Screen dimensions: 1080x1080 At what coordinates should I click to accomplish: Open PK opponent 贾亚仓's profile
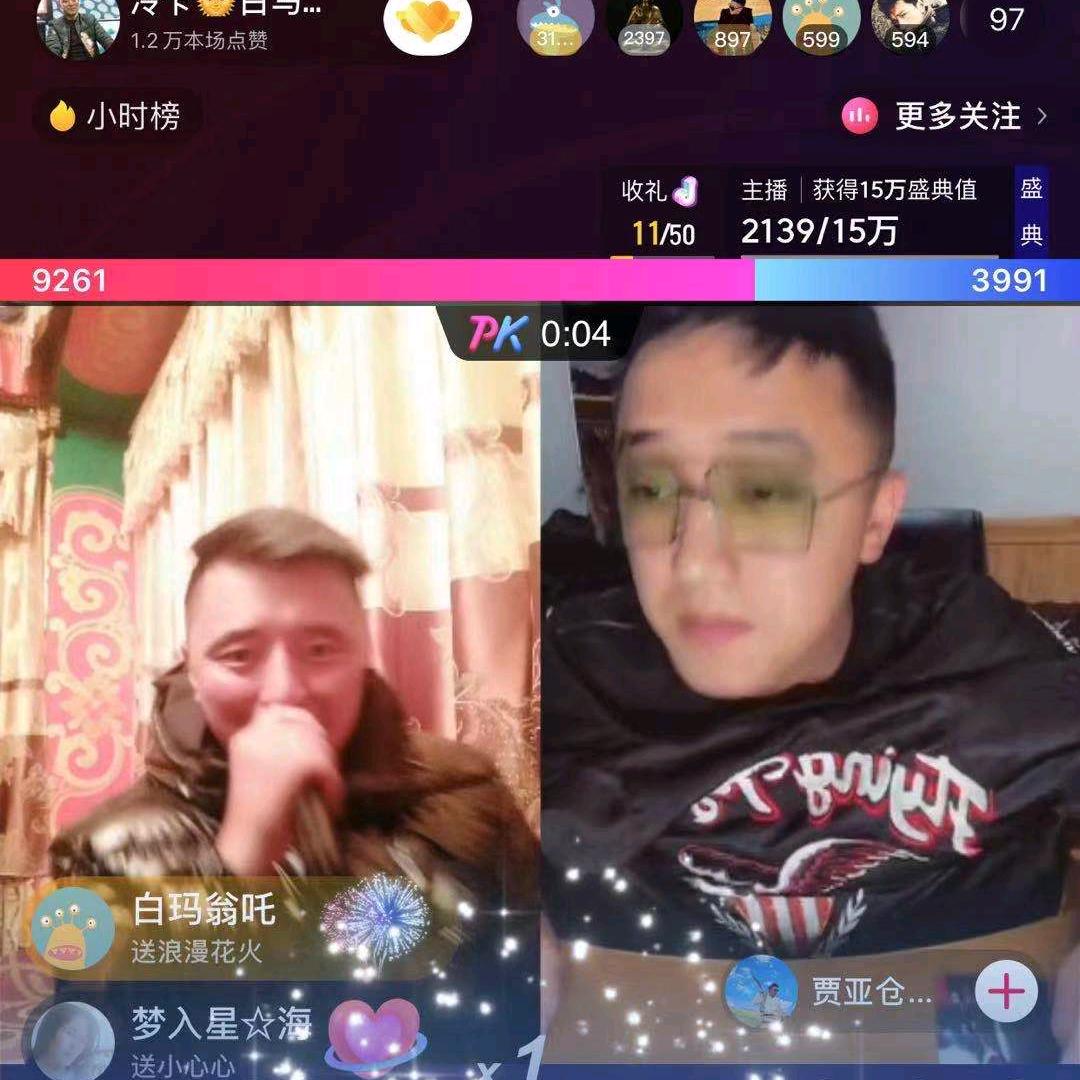pos(762,992)
